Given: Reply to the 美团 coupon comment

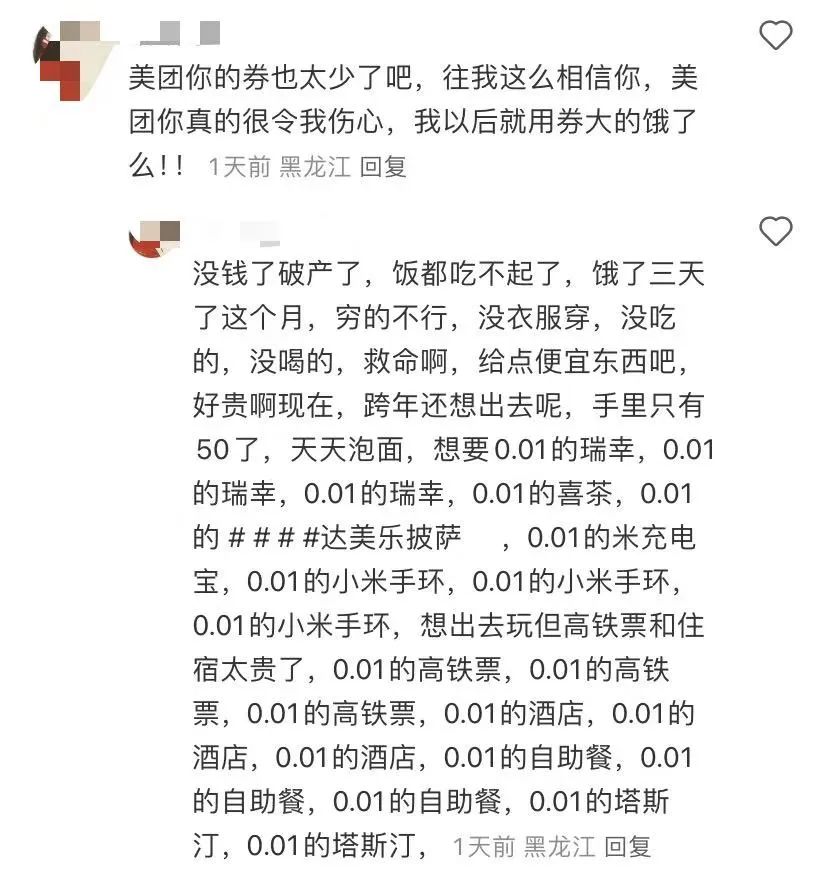Looking at the screenshot, I should tap(383, 167).
